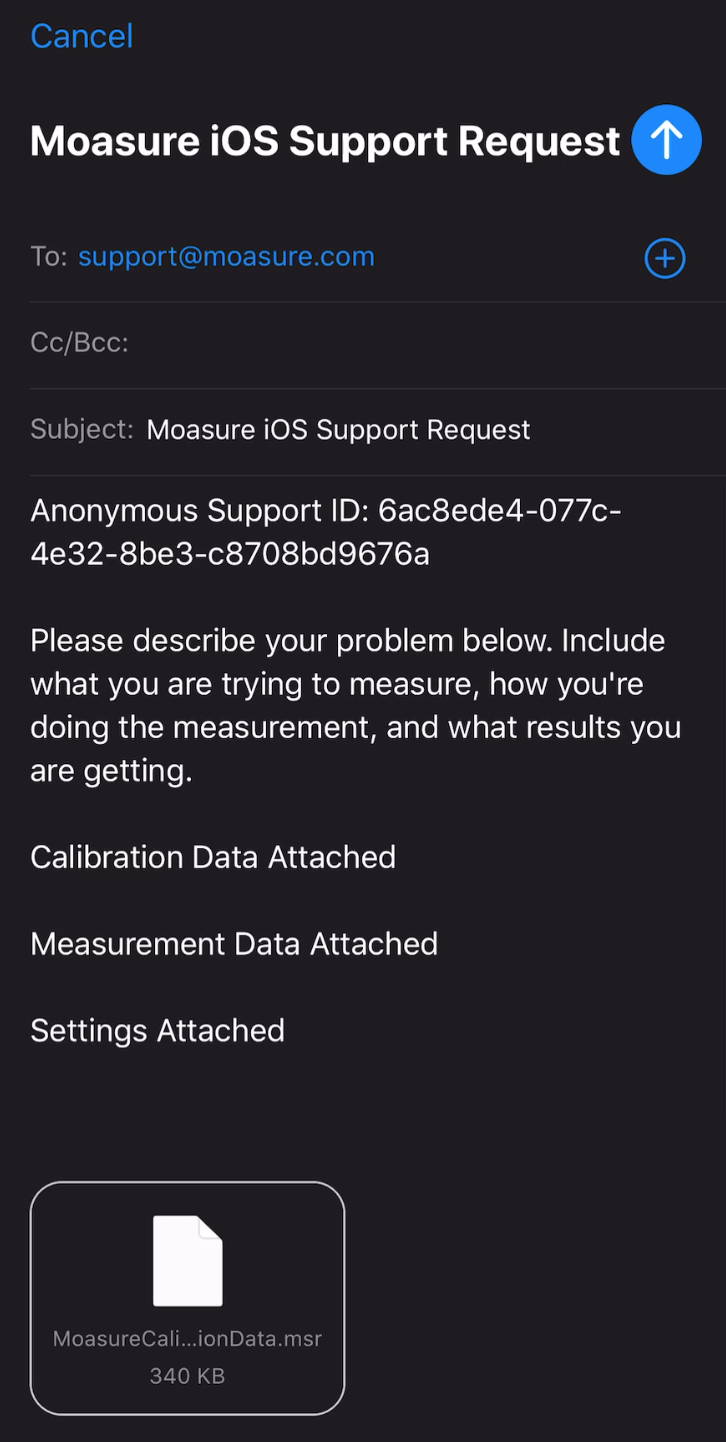Send the support request email
This screenshot has height=1442, width=726.
point(666,140)
